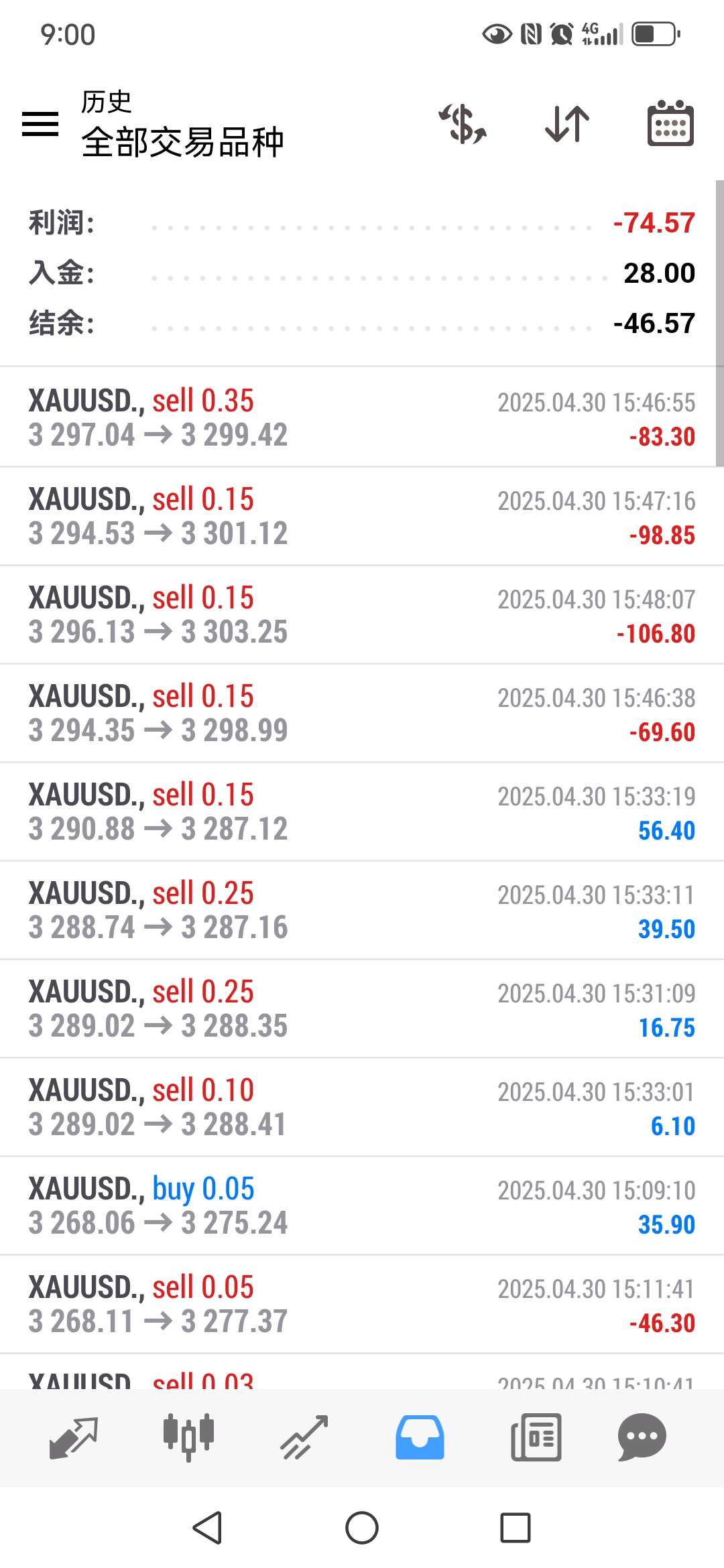Select the History inbox tab

click(x=420, y=1437)
